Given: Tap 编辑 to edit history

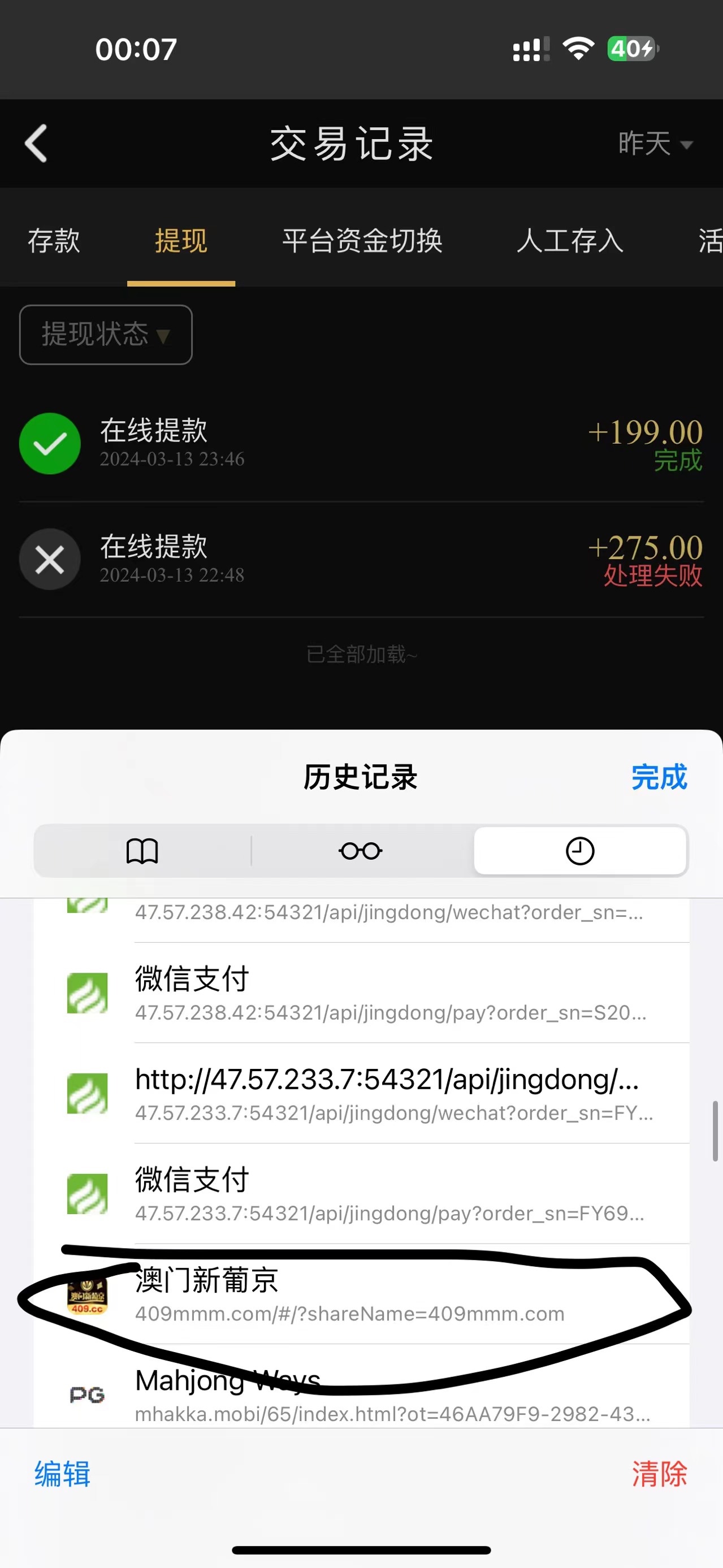Looking at the screenshot, I should point(62,1474).
